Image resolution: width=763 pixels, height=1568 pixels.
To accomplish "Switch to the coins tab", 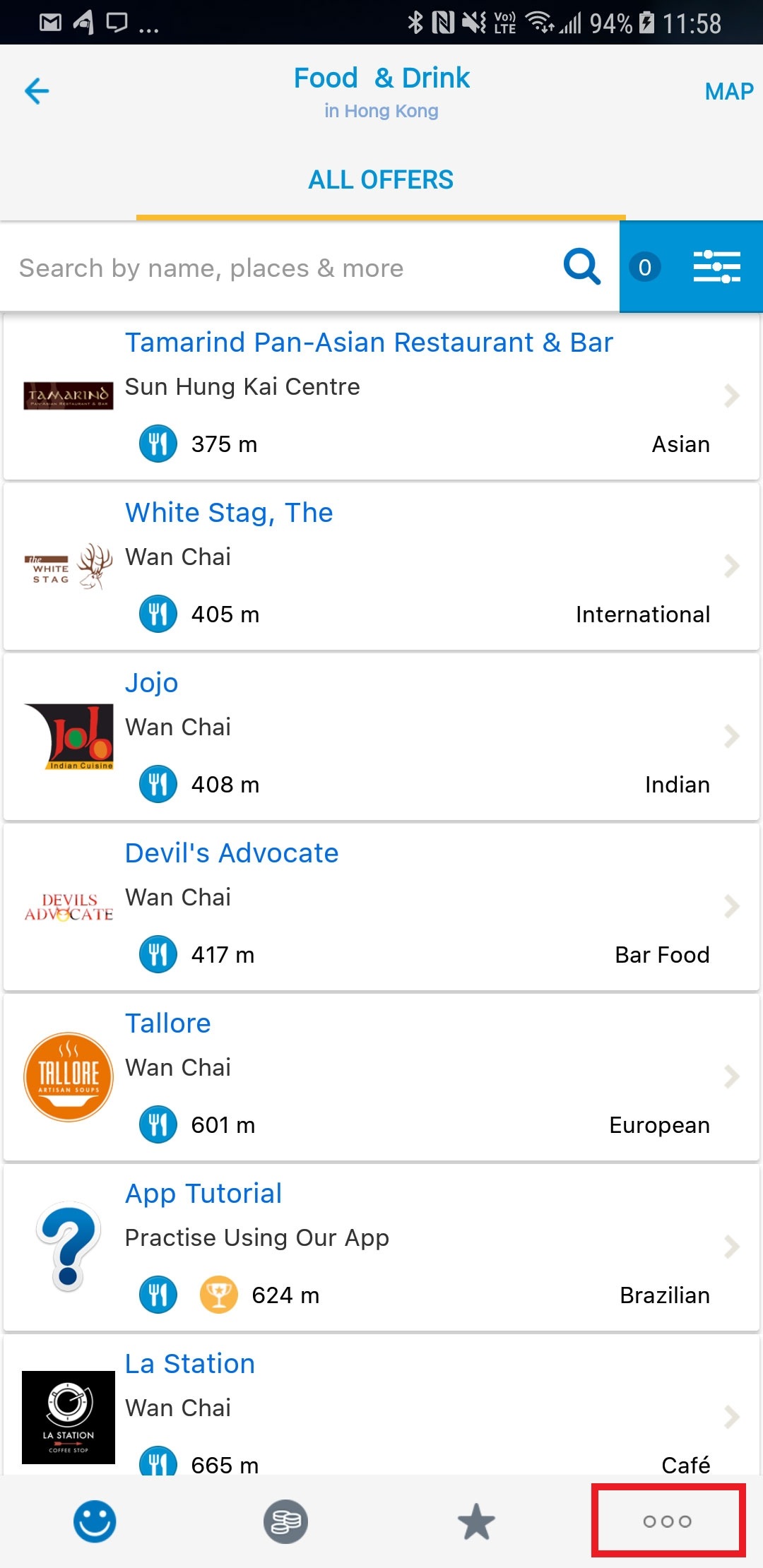I will [286, 1521].
